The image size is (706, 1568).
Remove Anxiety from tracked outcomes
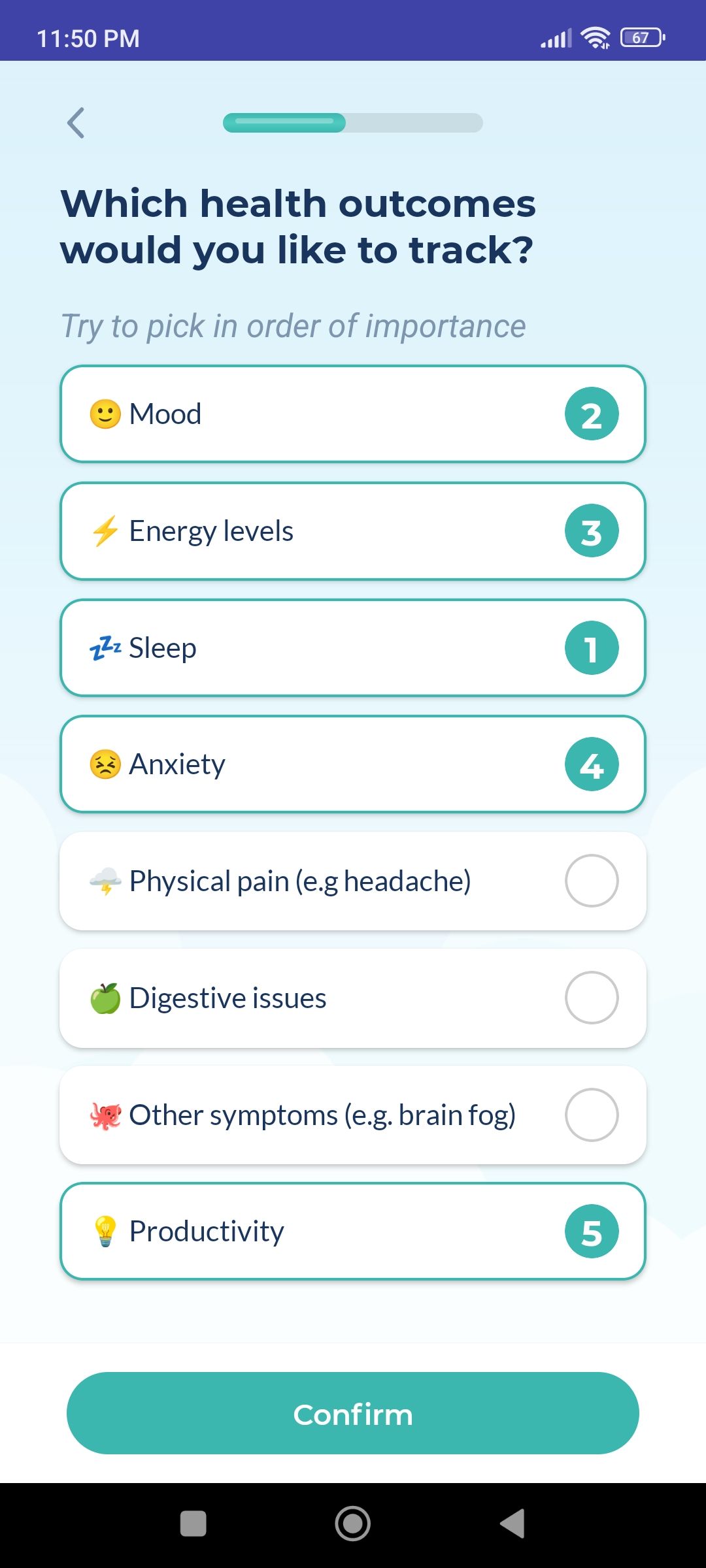pyautogui.click(x=353, y=764)
